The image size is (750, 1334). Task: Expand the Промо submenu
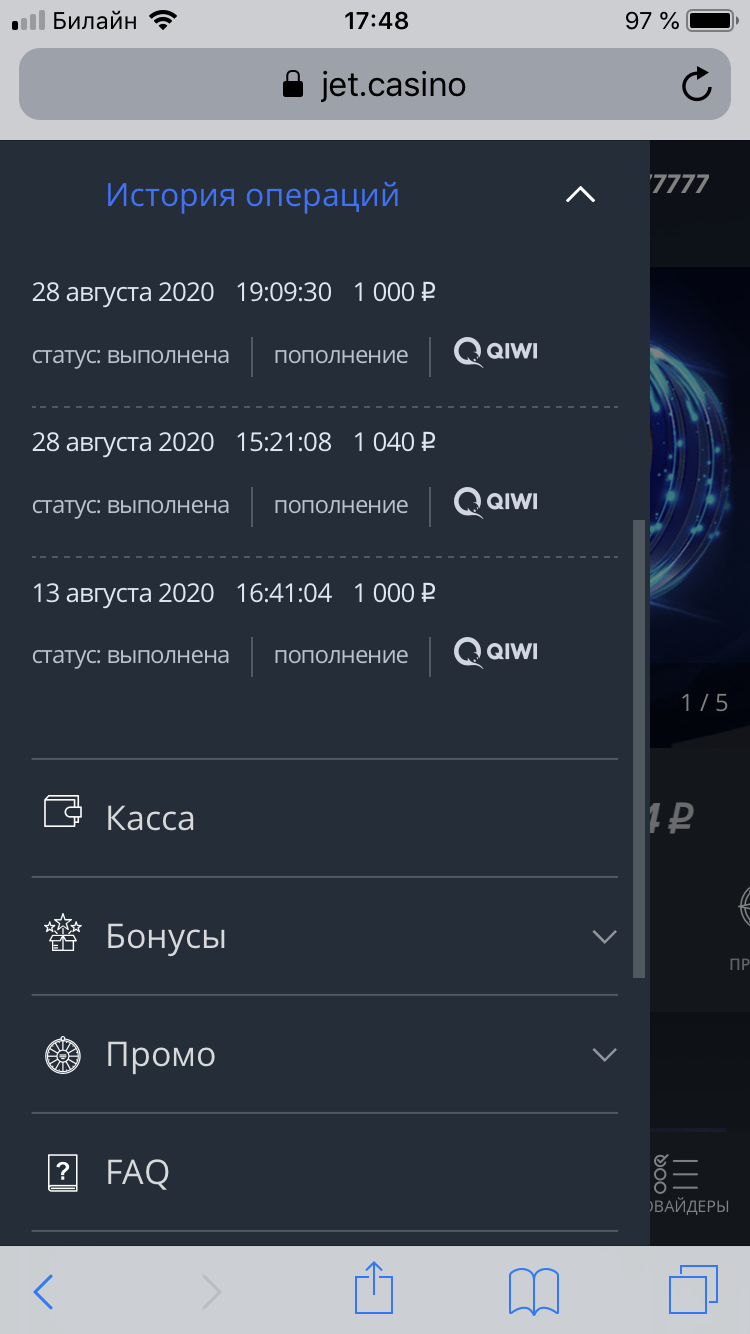coord(325,1054)
